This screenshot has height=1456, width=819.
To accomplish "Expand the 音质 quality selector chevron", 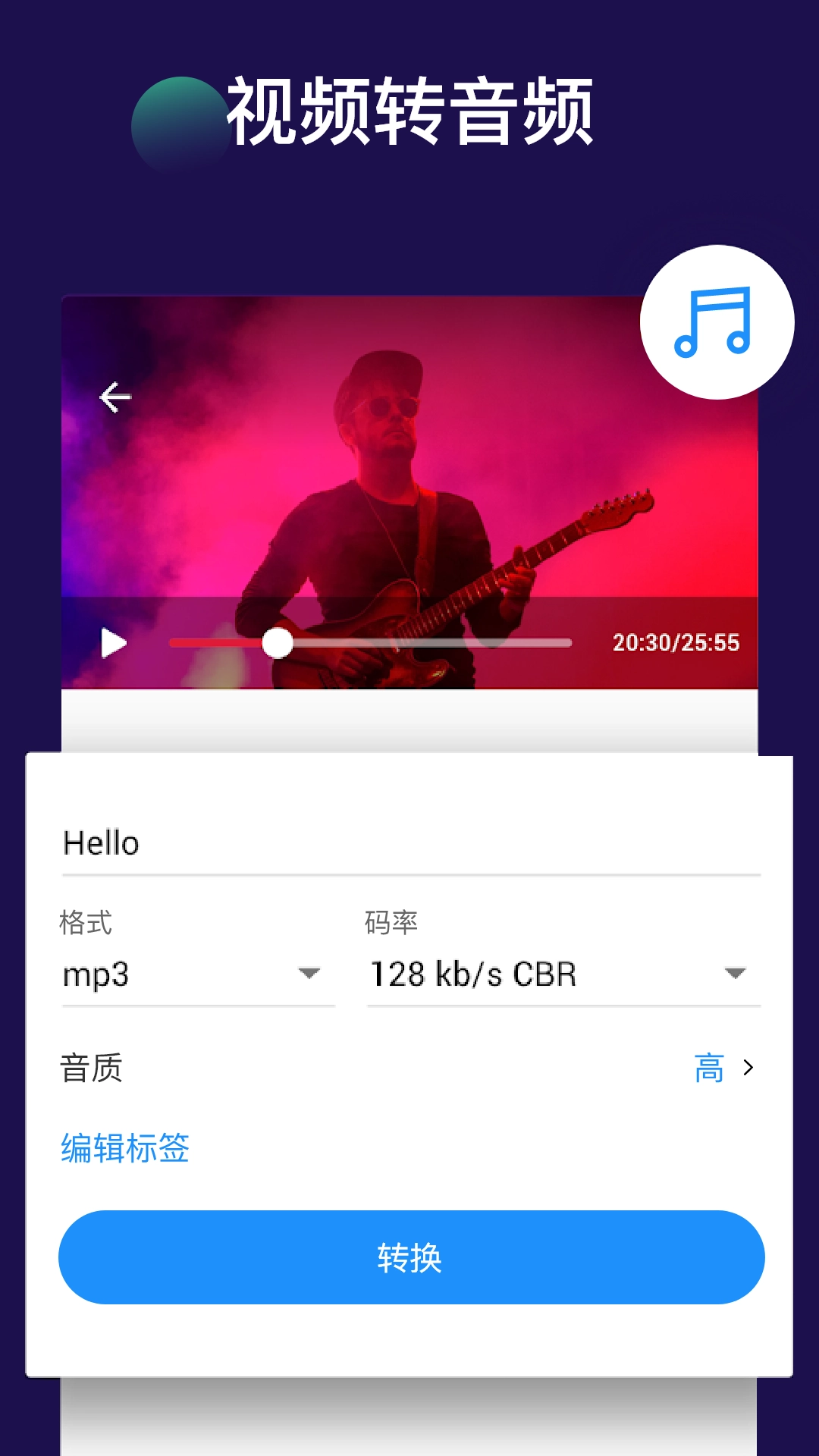I will 750,1069.
